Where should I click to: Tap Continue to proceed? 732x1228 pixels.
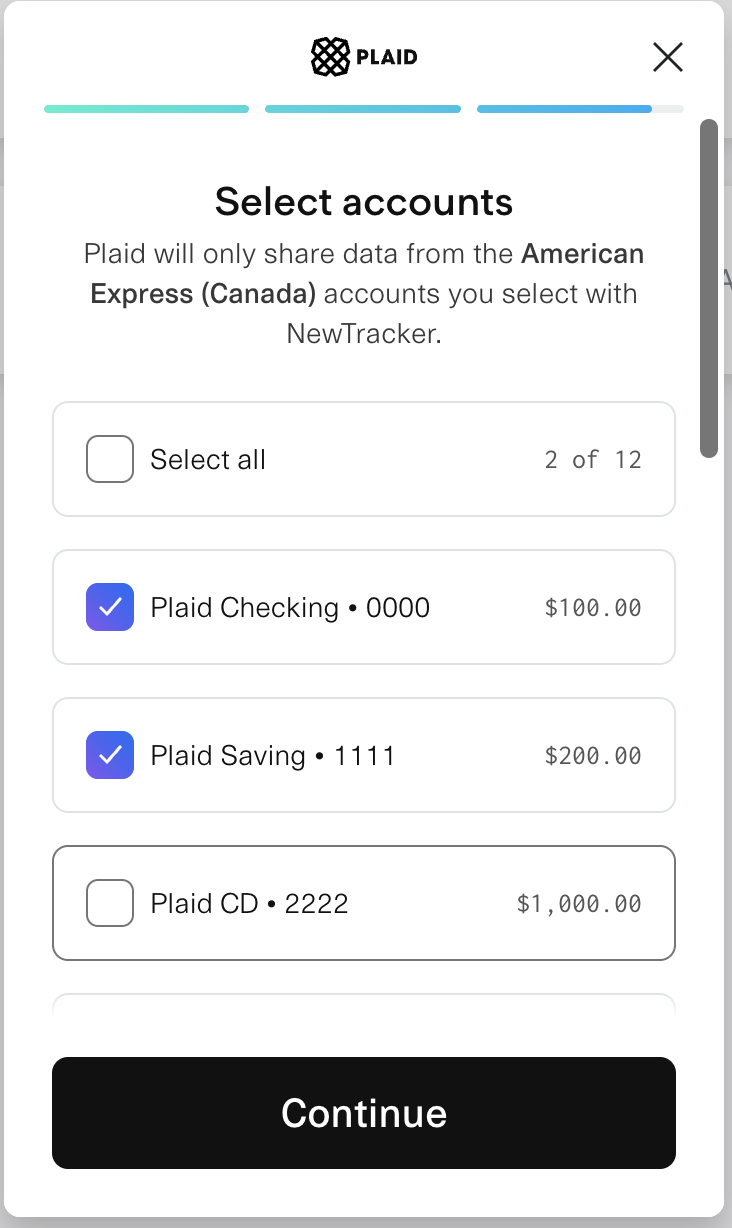click(364, 1113)
